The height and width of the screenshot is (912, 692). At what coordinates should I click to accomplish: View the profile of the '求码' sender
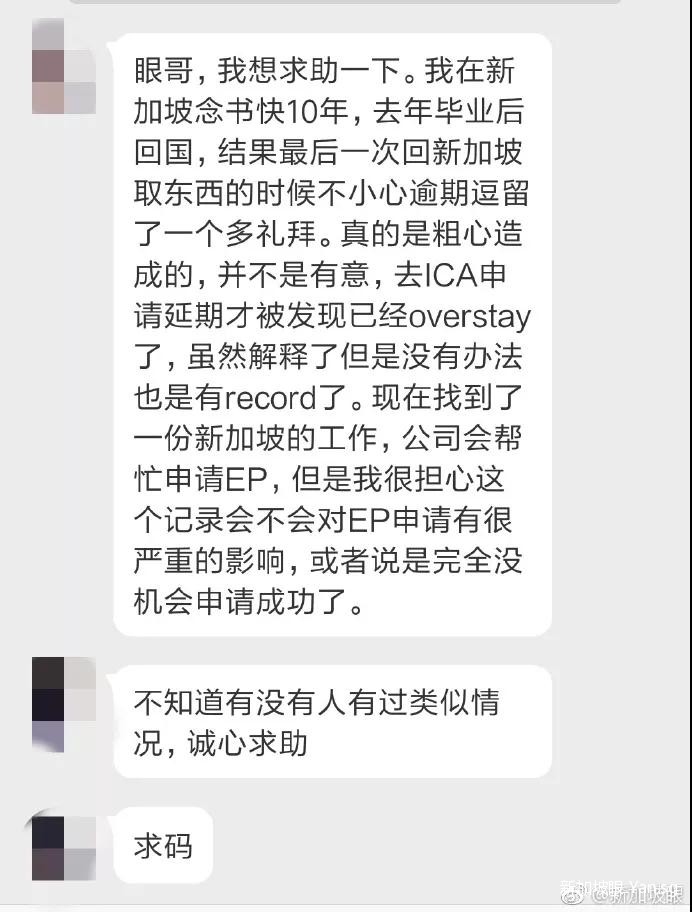(63, 848)
